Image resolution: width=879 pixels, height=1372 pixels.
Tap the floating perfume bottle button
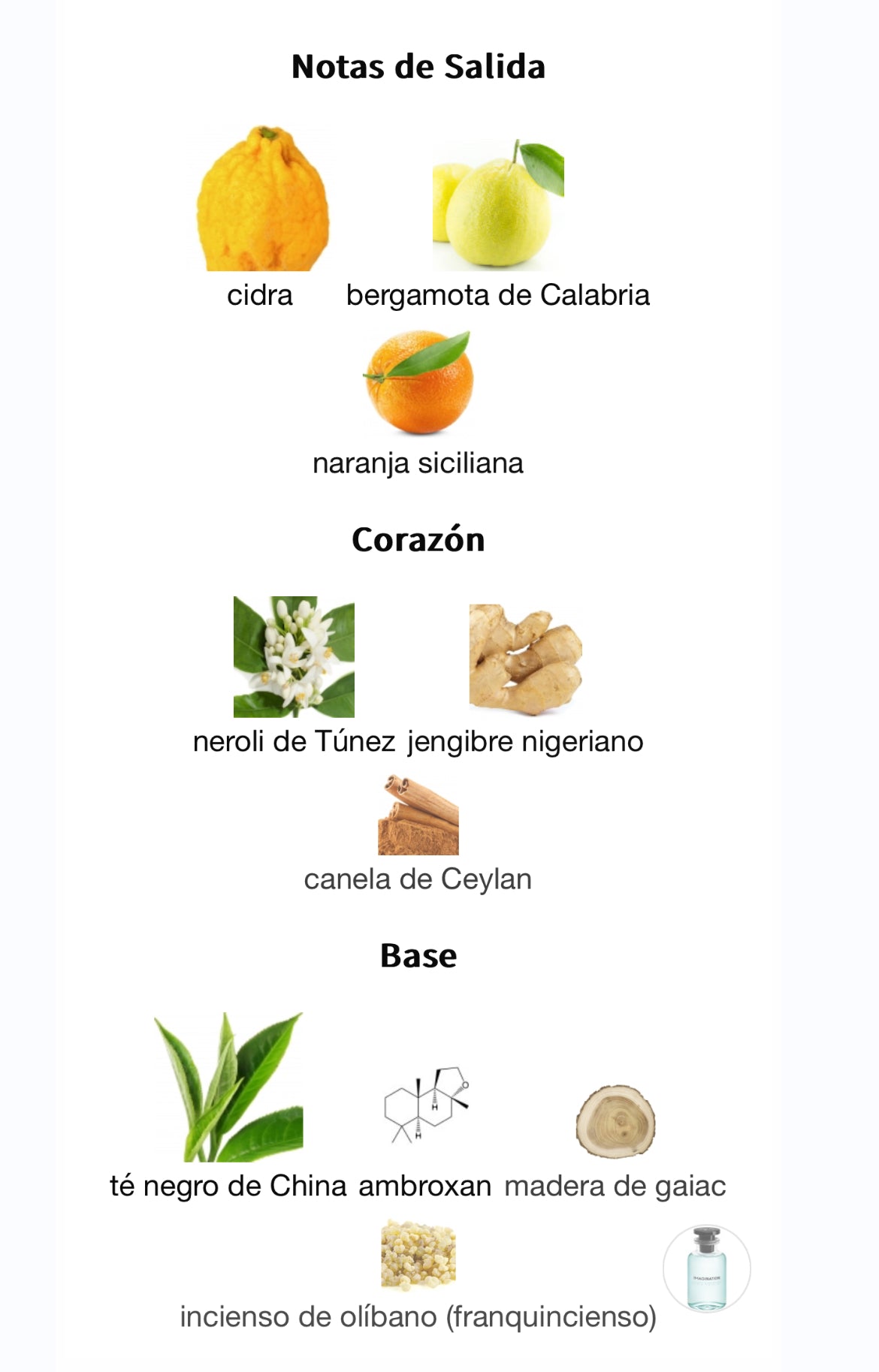[x=706, y=1269]
